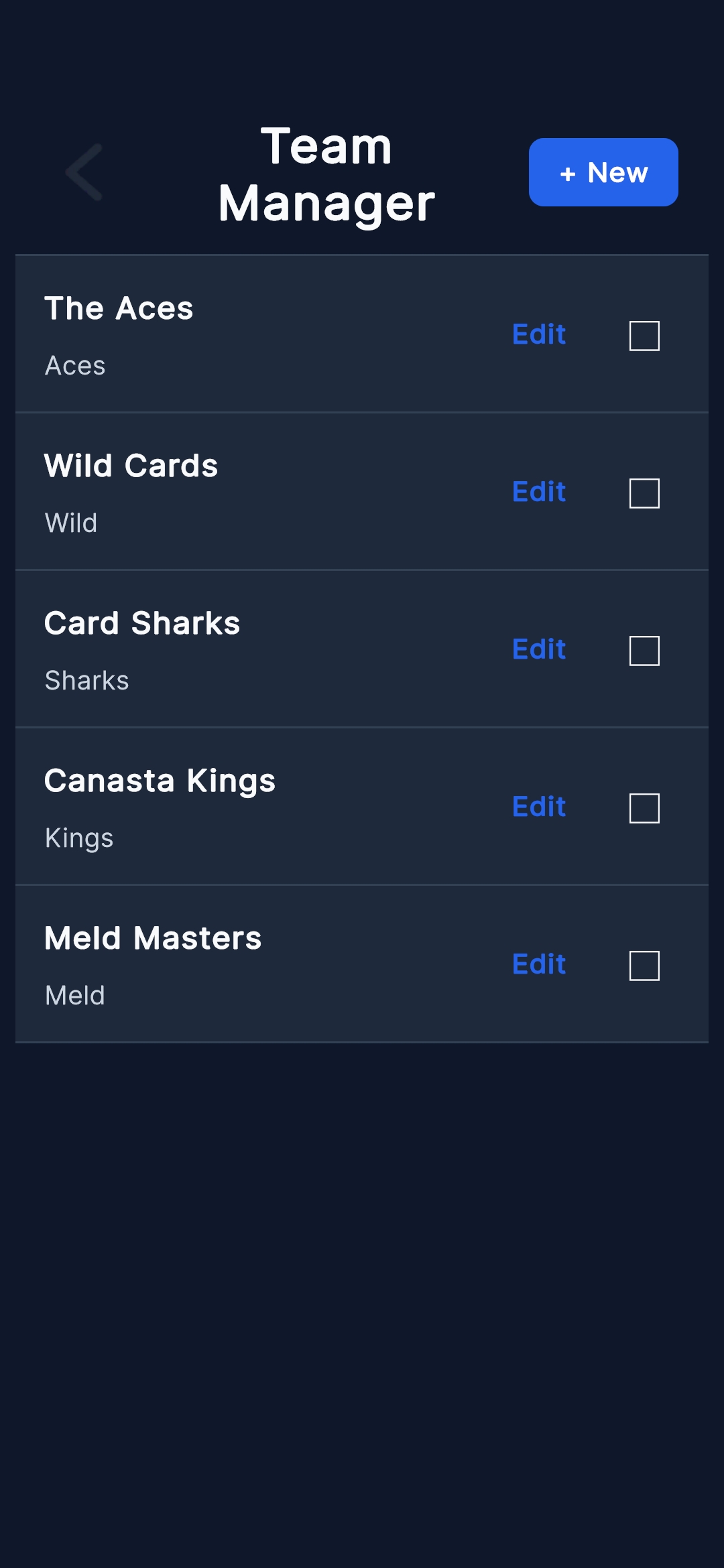Check the Wild Cards checkbox

[644, 493]
